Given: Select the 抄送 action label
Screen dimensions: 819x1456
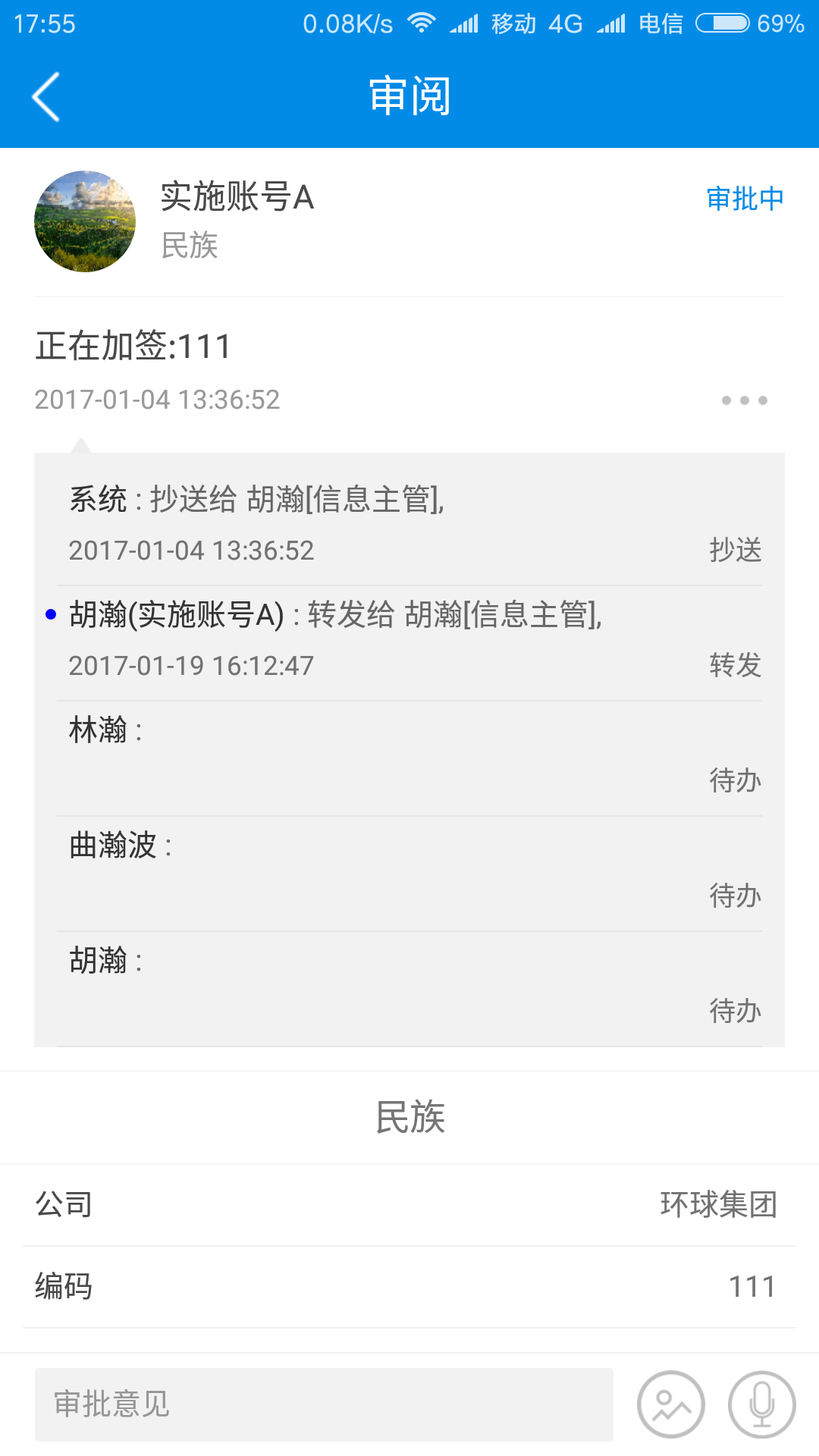Looking at the screenshot, I should [734, 551].
